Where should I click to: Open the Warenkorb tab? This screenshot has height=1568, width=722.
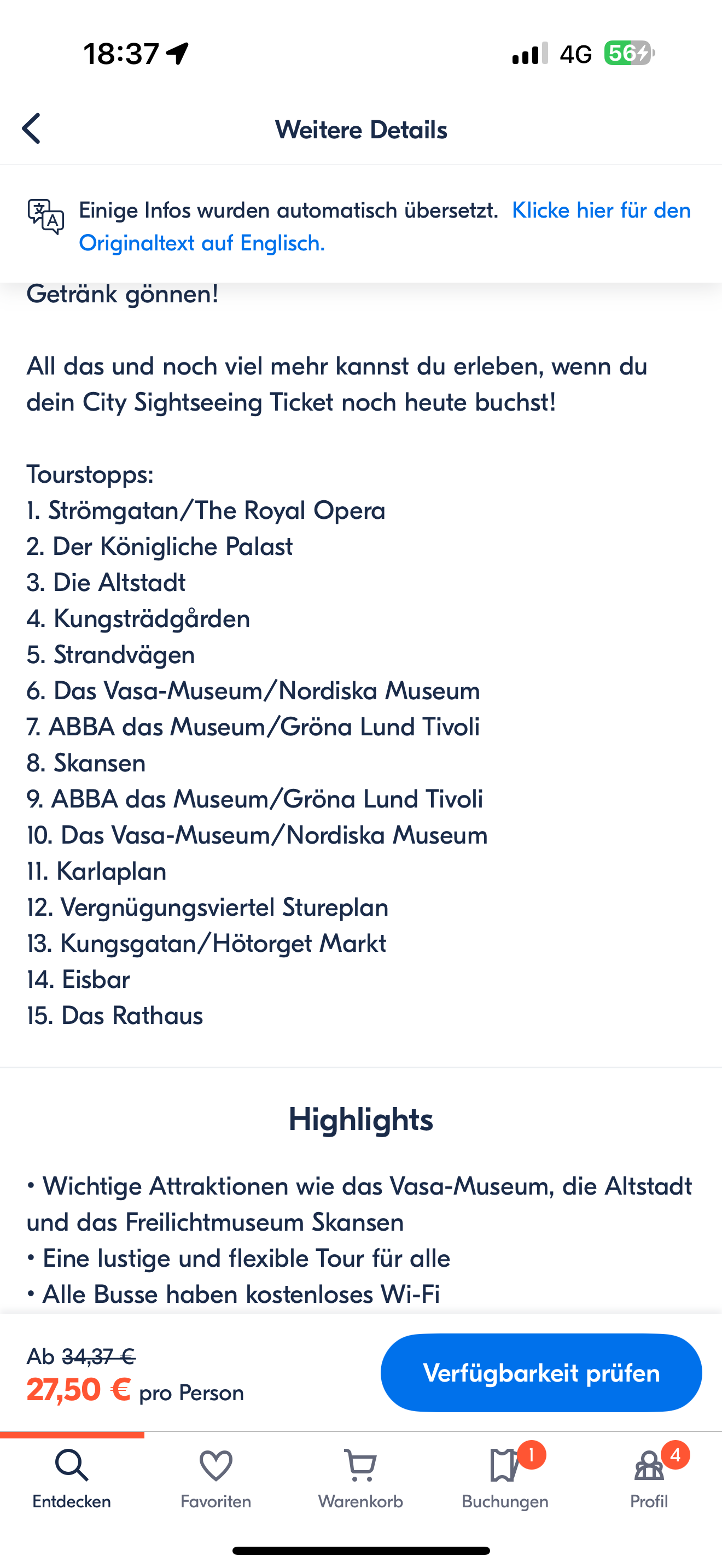360,1478
